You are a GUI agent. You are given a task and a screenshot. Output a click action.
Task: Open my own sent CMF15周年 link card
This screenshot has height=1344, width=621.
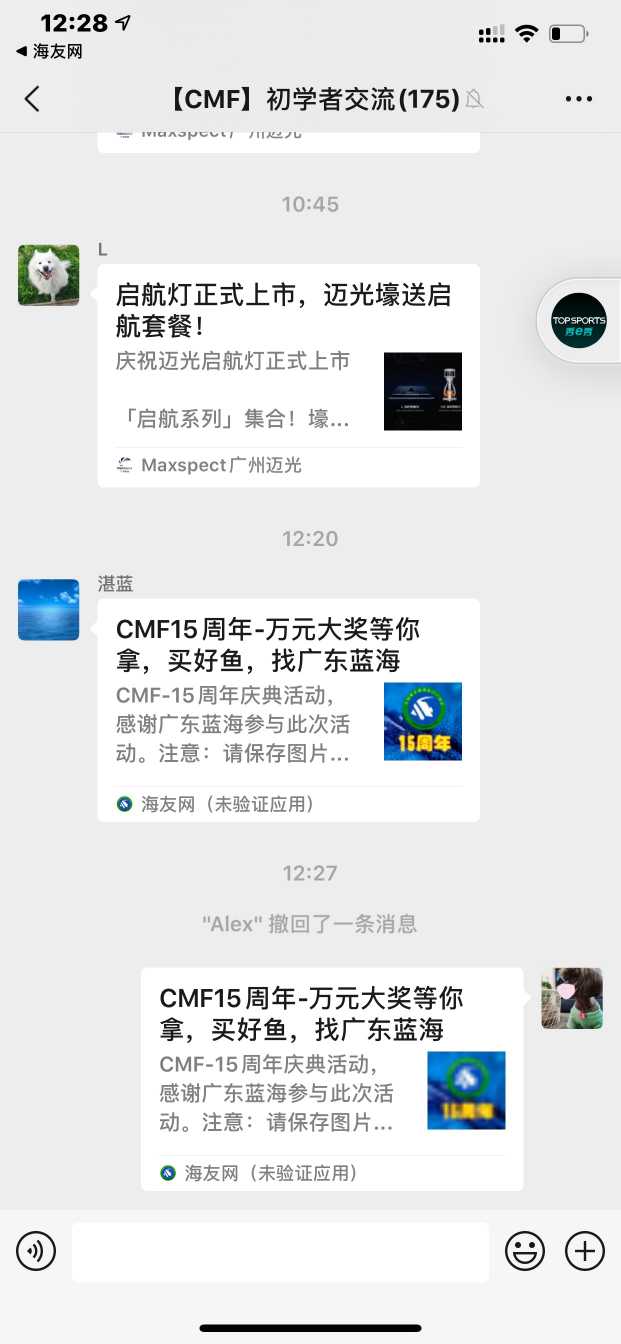pos(331,1078)
